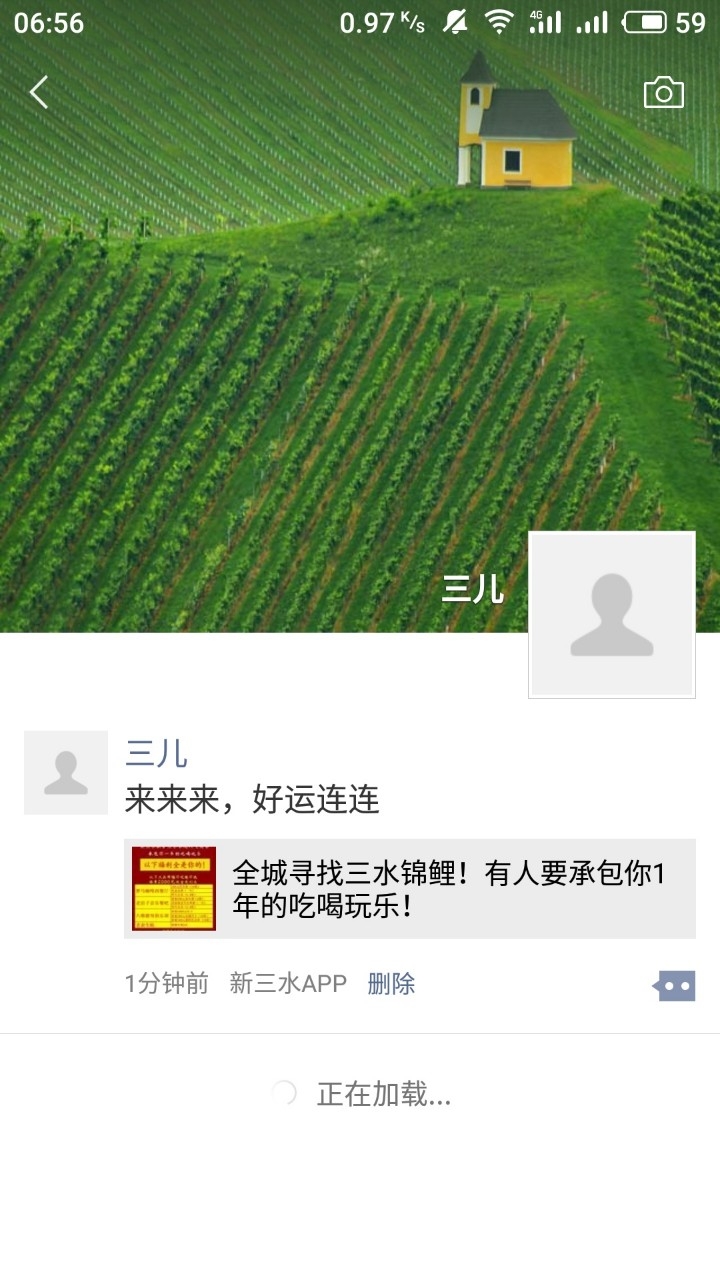This screenshot has height=1280, width=720.
Task: Open the small avatar beside the post
Action: (66, 772)
